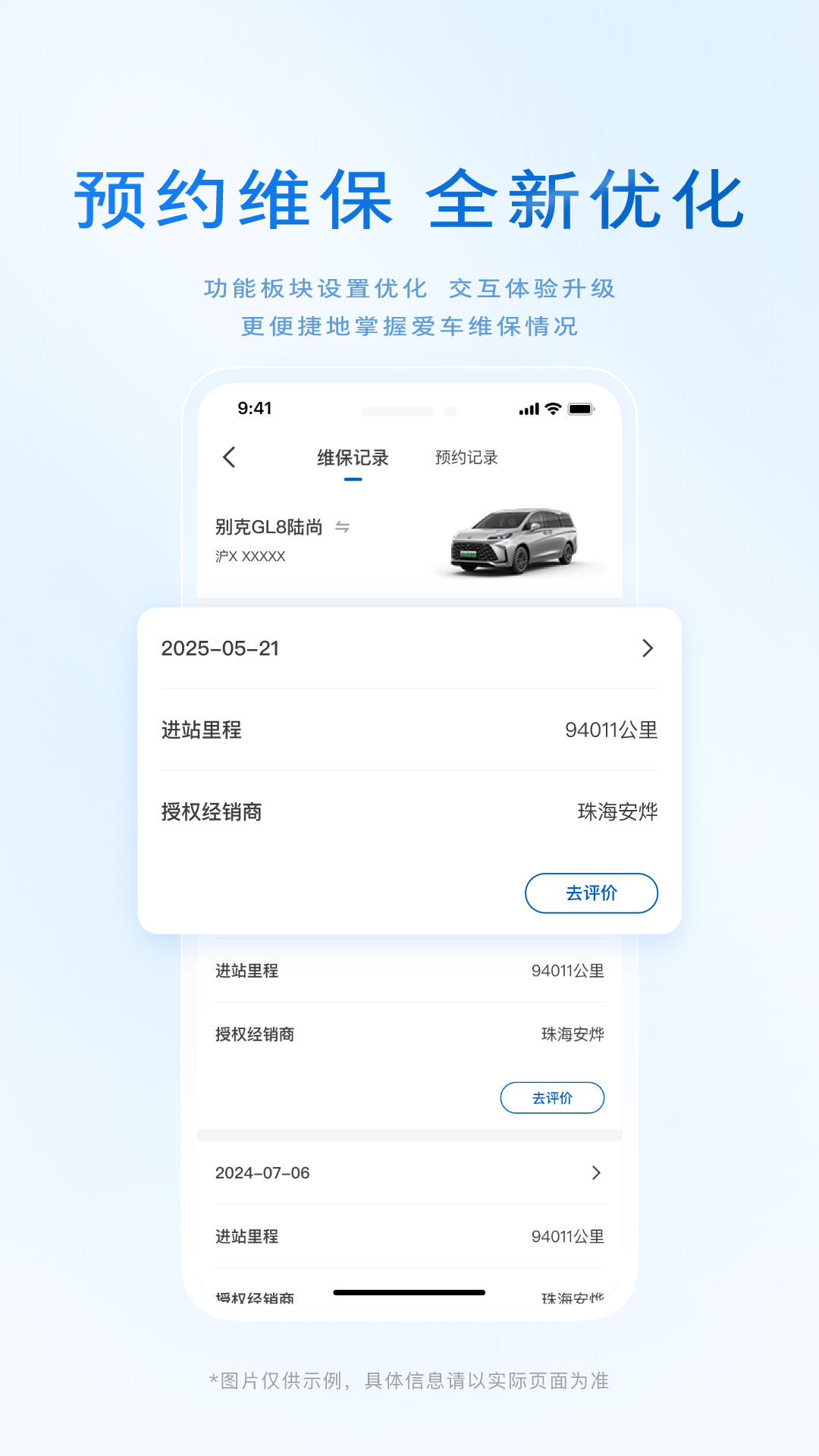Click the dealer name 珠海安烨
819x1456 pixels.
[617, 811]
